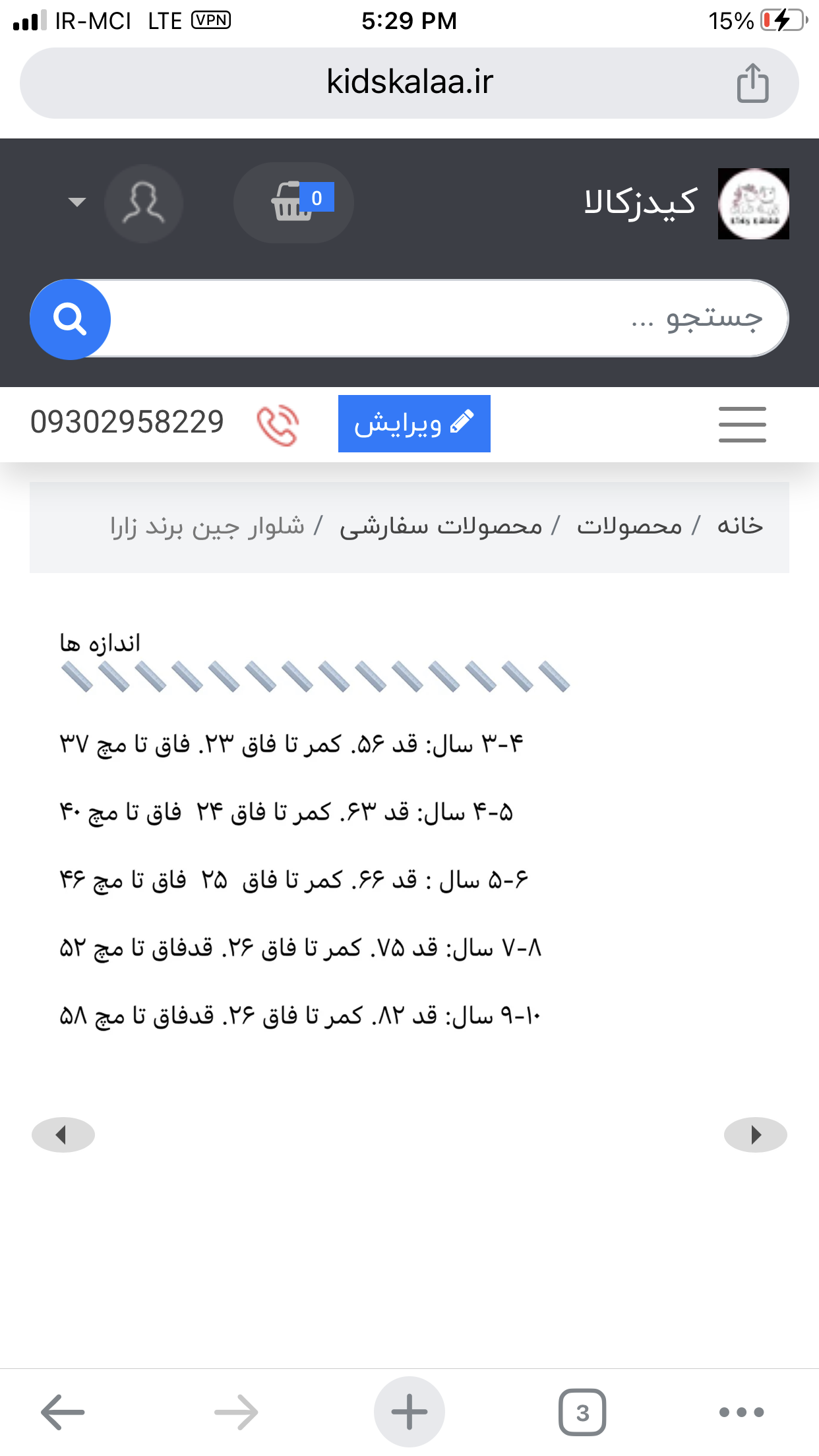
Task: Open a new browser tab
Action: [x=409, y=1412]
